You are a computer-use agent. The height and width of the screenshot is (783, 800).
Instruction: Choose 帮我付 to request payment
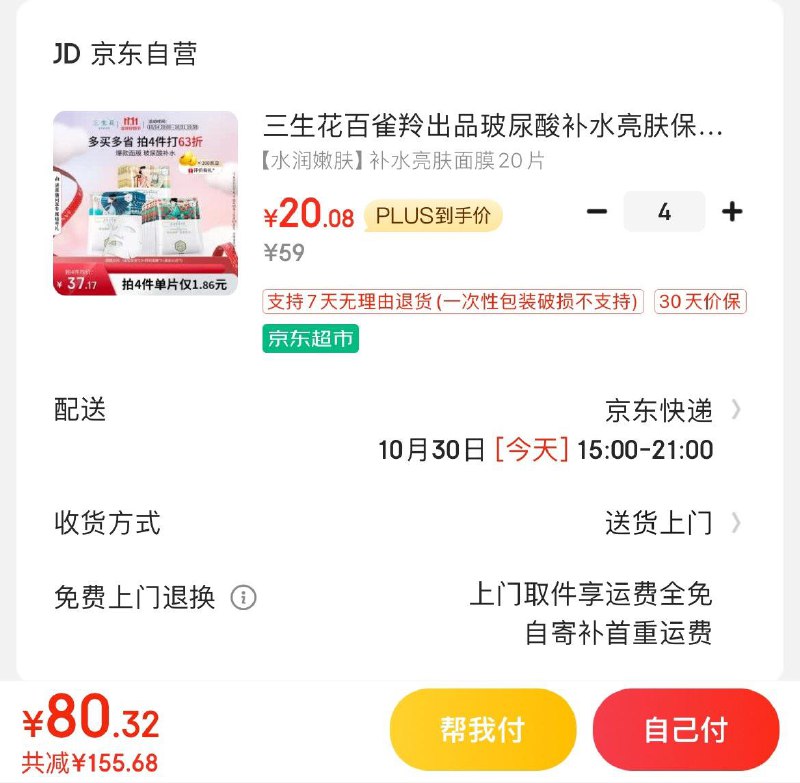tap(483, 729)
